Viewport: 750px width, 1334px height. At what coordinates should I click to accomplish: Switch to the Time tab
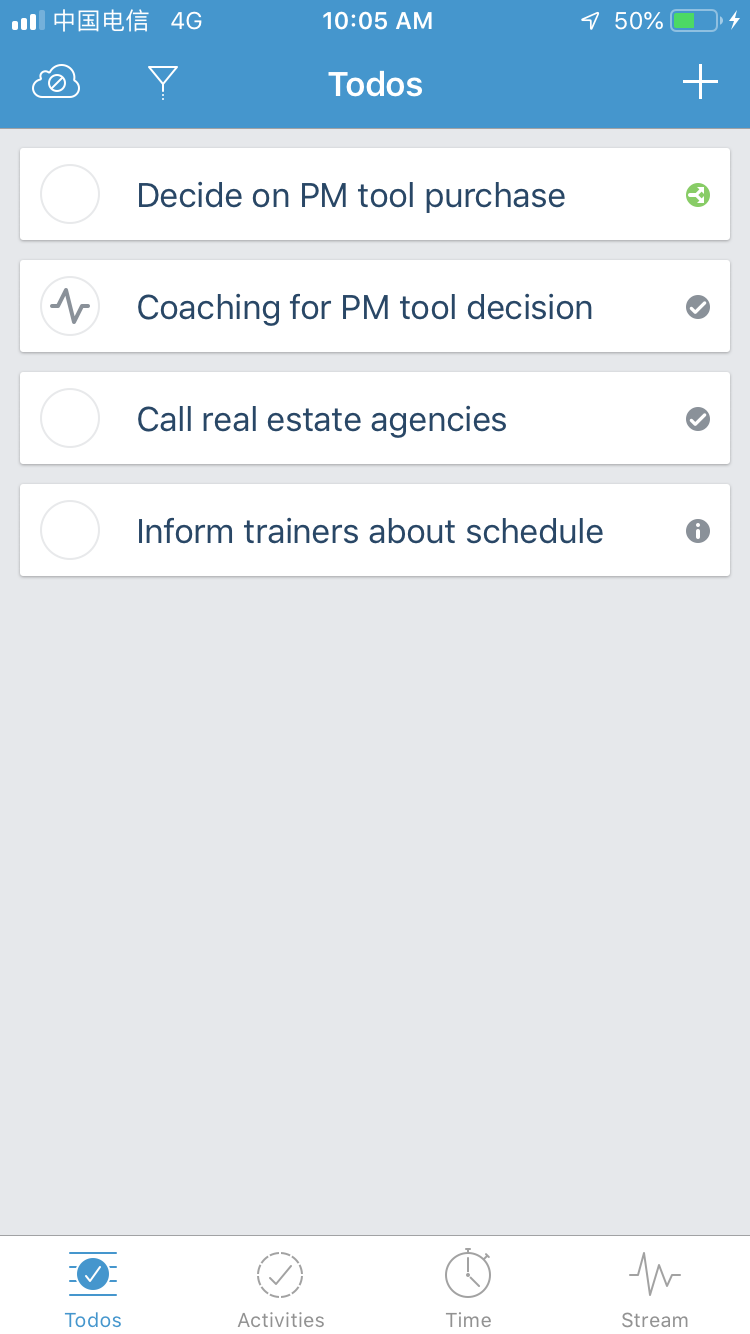click(468, 1288)
